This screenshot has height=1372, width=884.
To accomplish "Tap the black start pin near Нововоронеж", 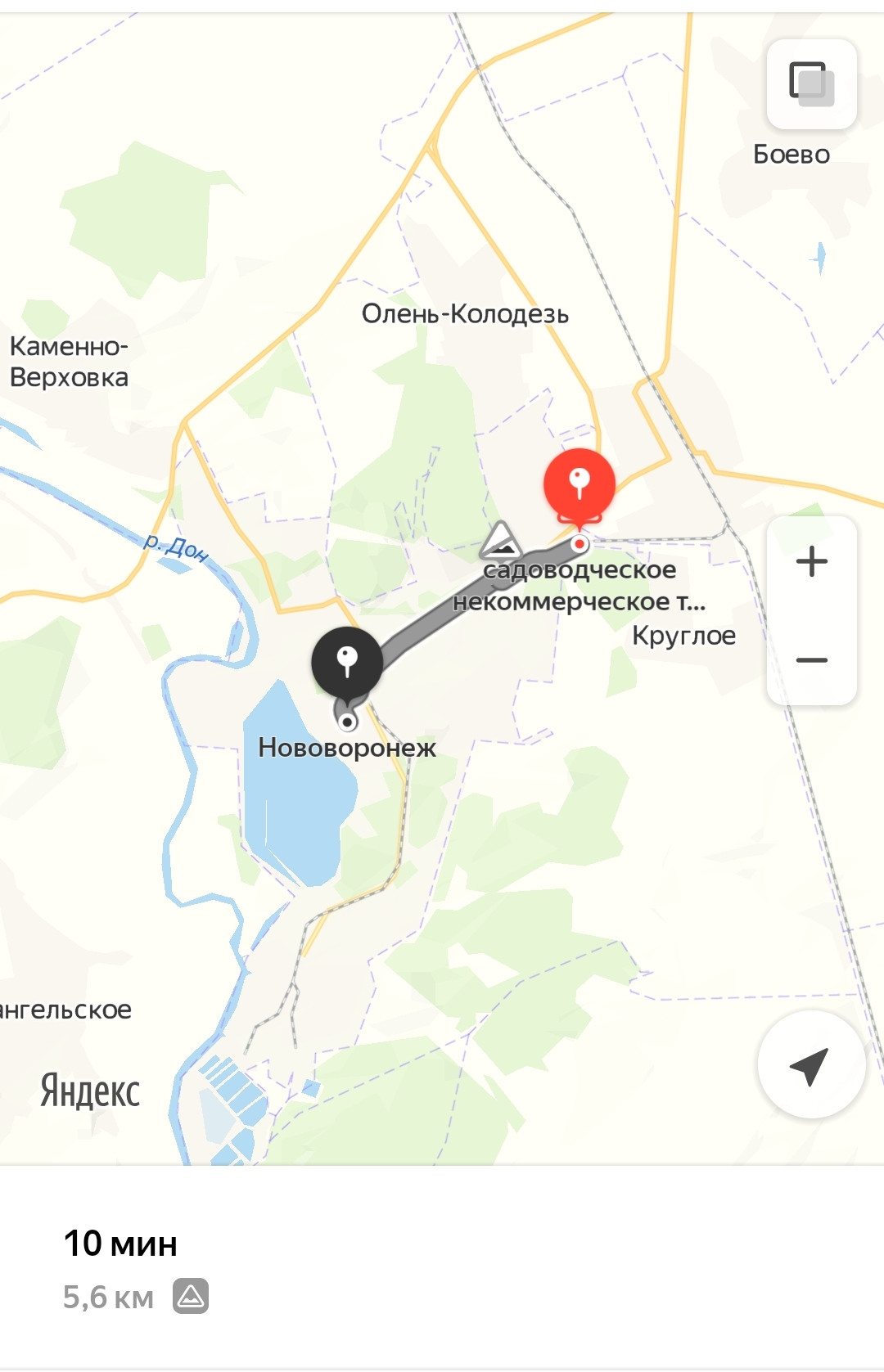I will tap(347, 666).
